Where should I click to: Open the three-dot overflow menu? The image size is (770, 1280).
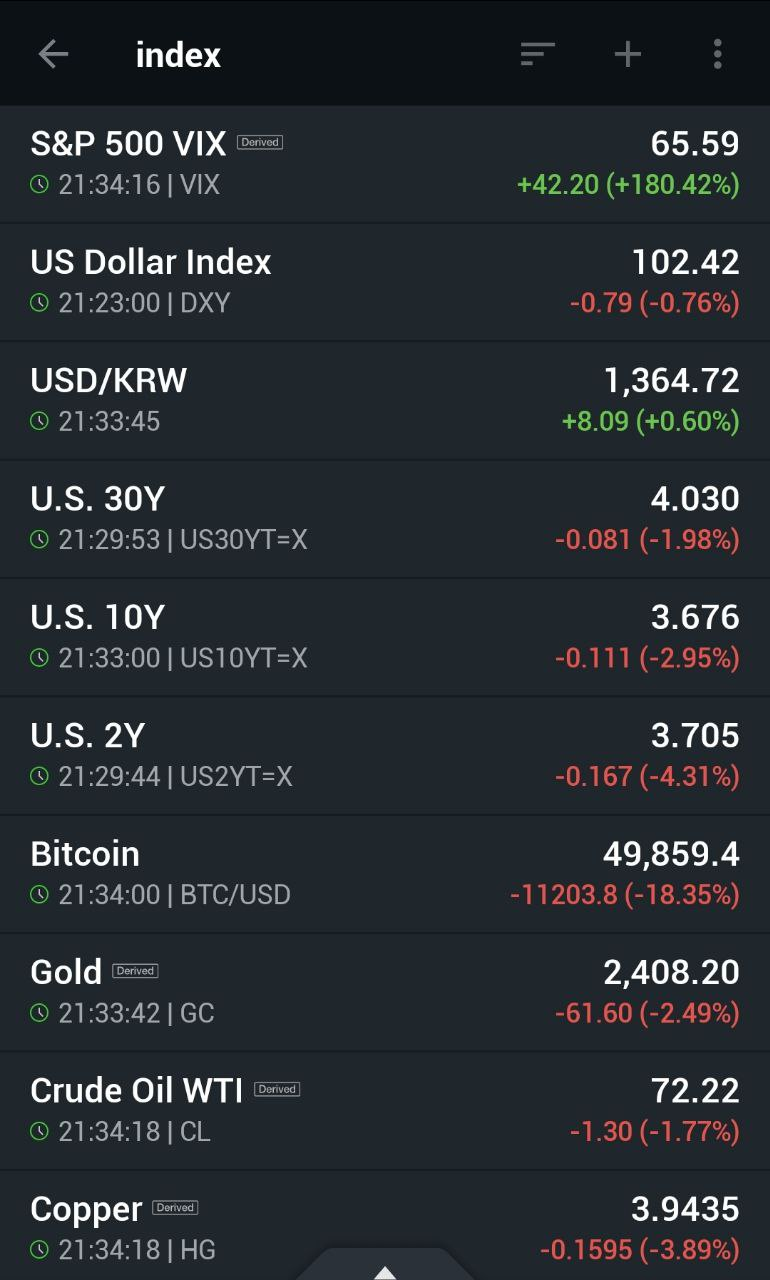point(717,54)
